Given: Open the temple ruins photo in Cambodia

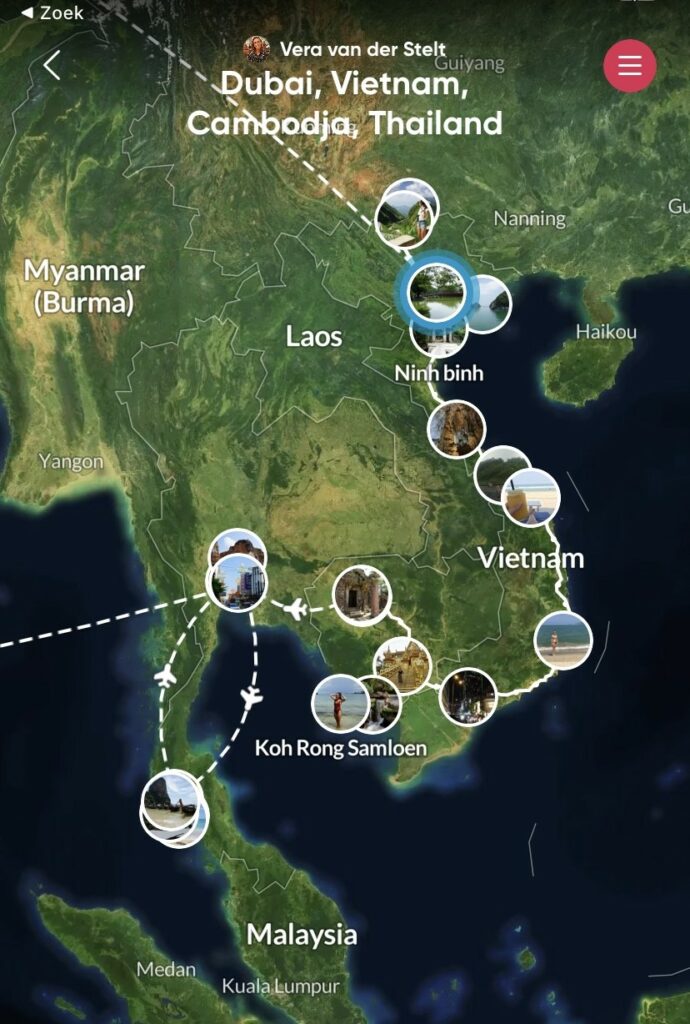Looking at the screenshot, I should click(x=361, y=595).
